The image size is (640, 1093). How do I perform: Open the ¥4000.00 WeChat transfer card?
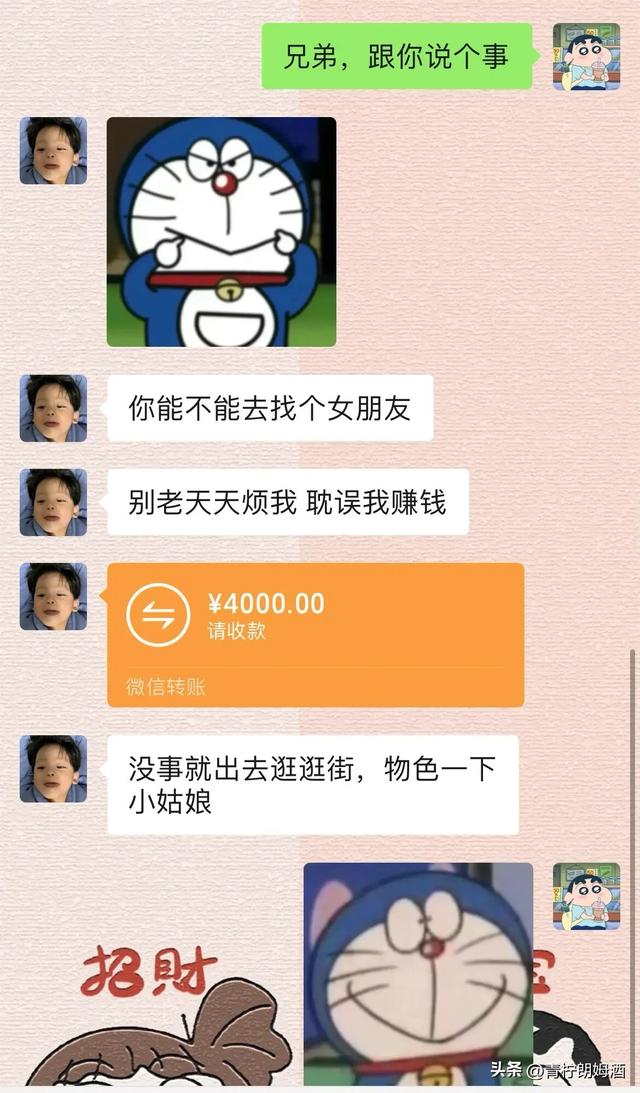[315, 634]
